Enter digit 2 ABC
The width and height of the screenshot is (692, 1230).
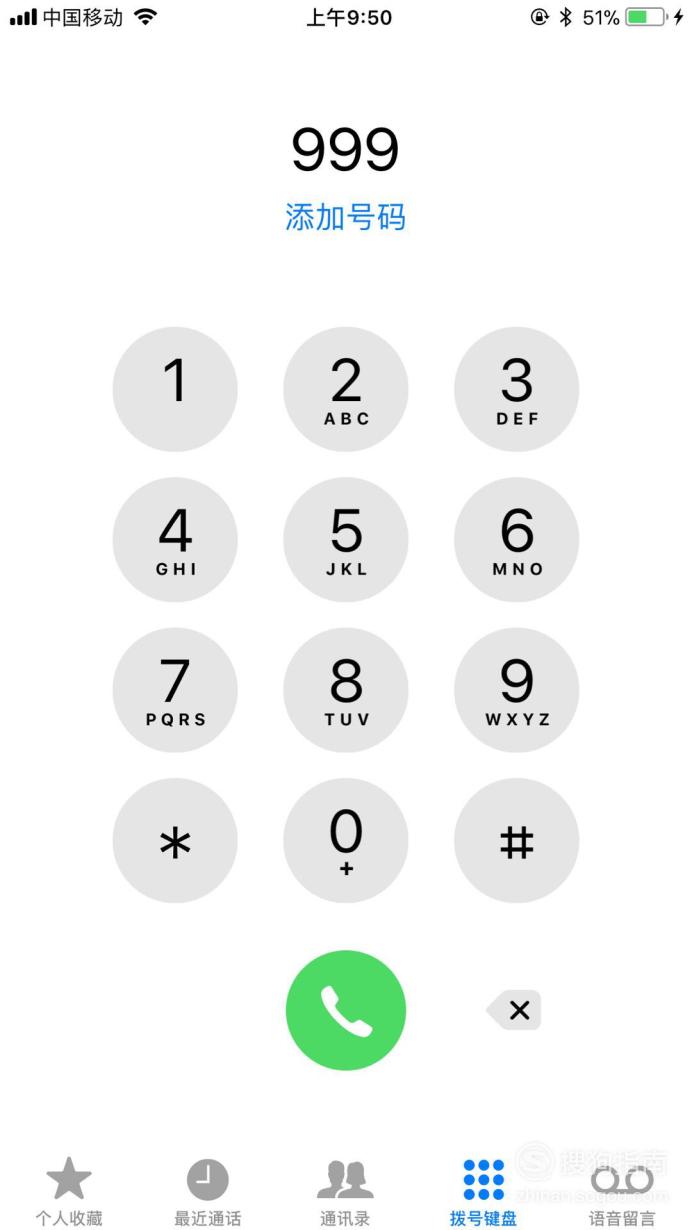[346, 390]
